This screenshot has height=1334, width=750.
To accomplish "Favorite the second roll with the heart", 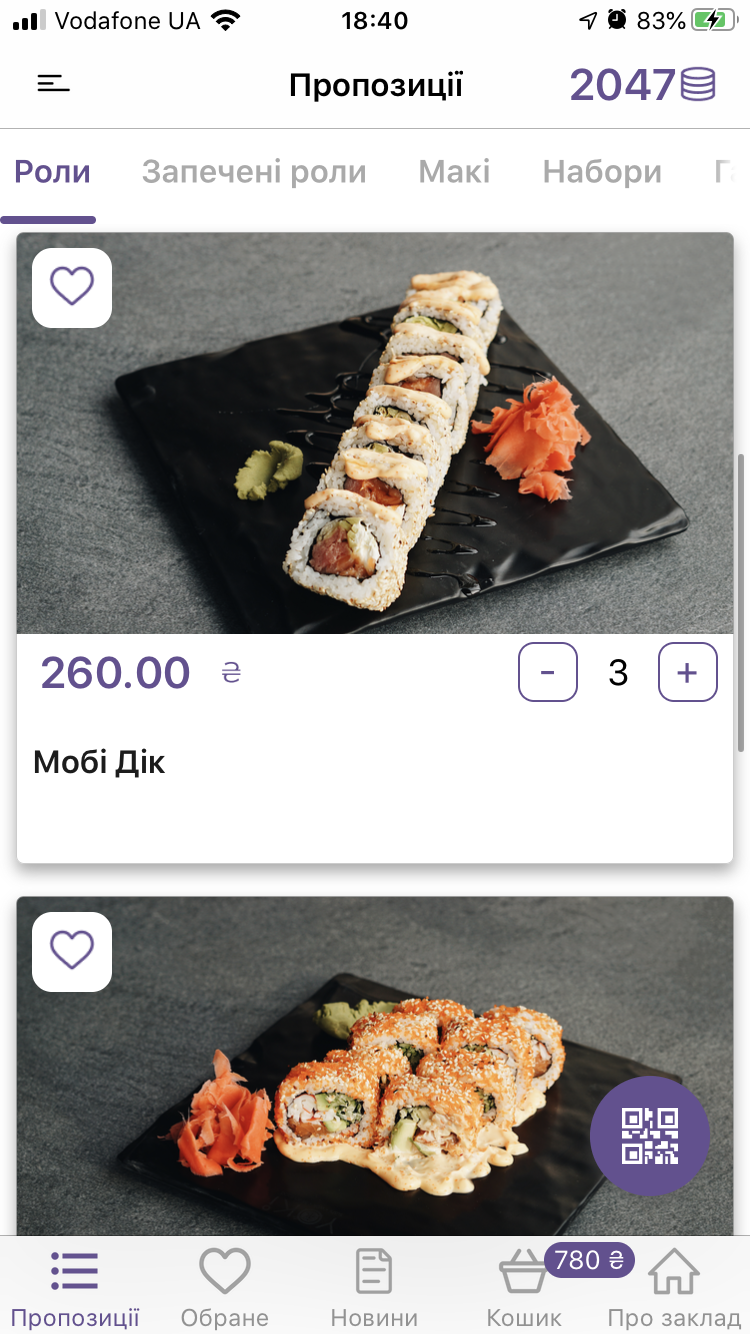I will [72, 952].
